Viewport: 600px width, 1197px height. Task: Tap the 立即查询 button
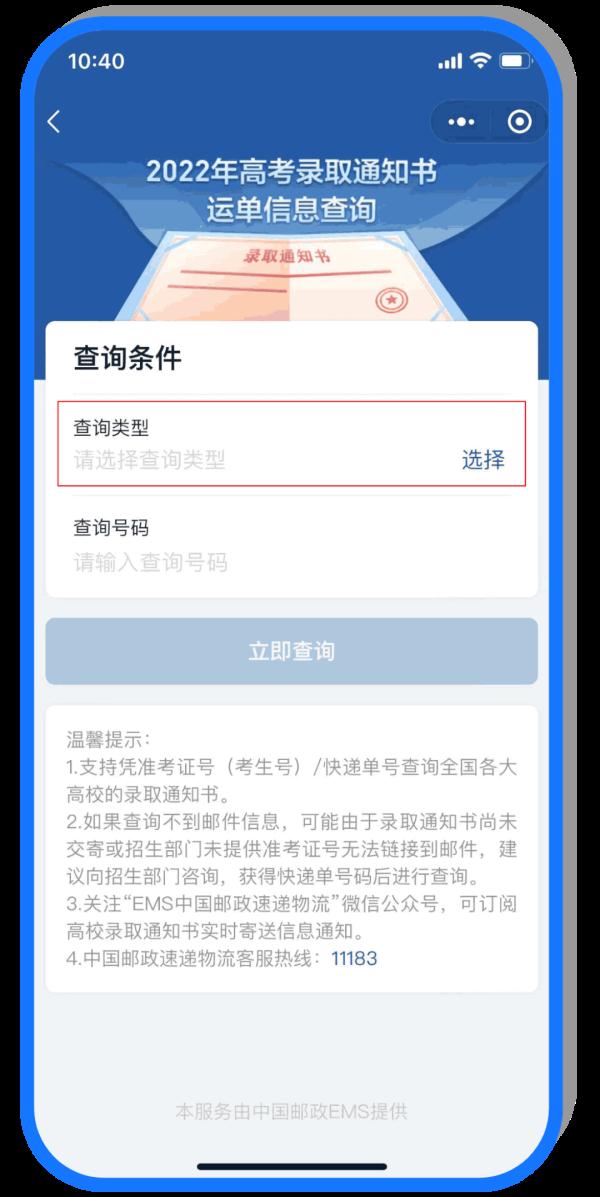point(292,651)
